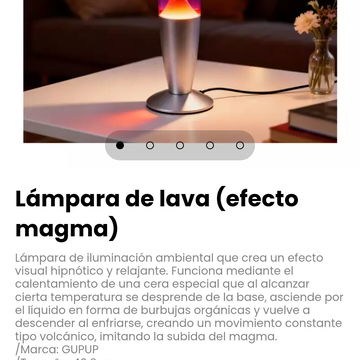The width and height of the screenshot is (360, 360).
Task: Jump to the third carousel image dot
Action: (x=180, y=145)
